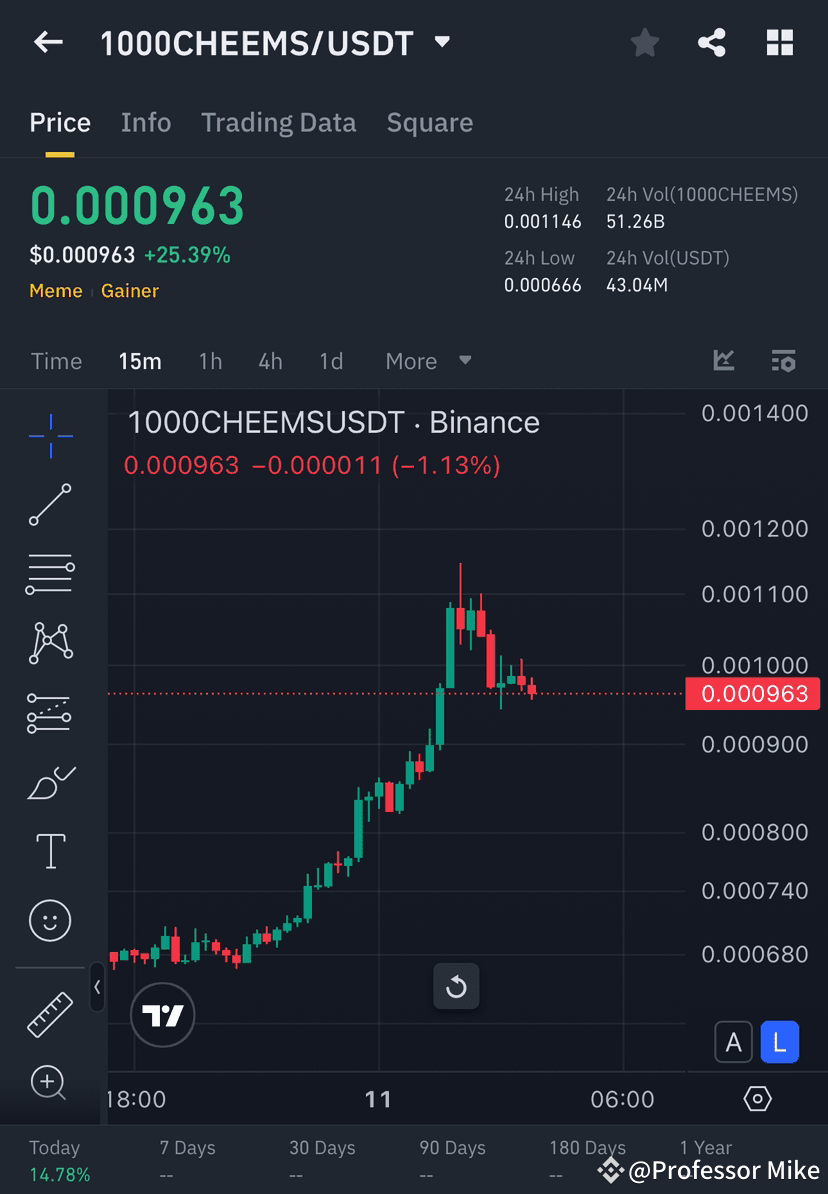Select the trend line drawing tool
The image size is (828, 1194).
click(x=49, y=505)
